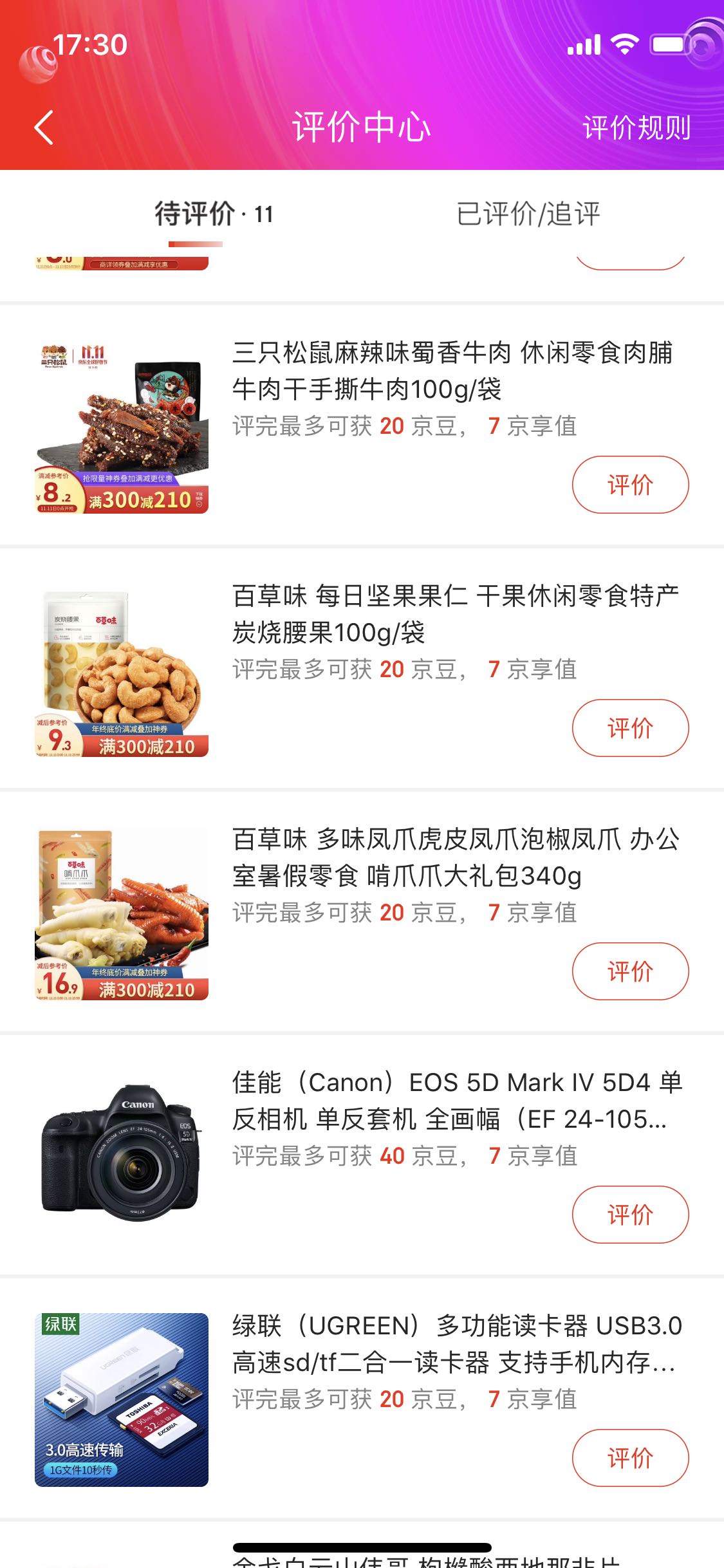The height and width of the screenshot is (1568, 724).
Task: Tap 评价 for UGREEN card reader
Action: 630,1458
